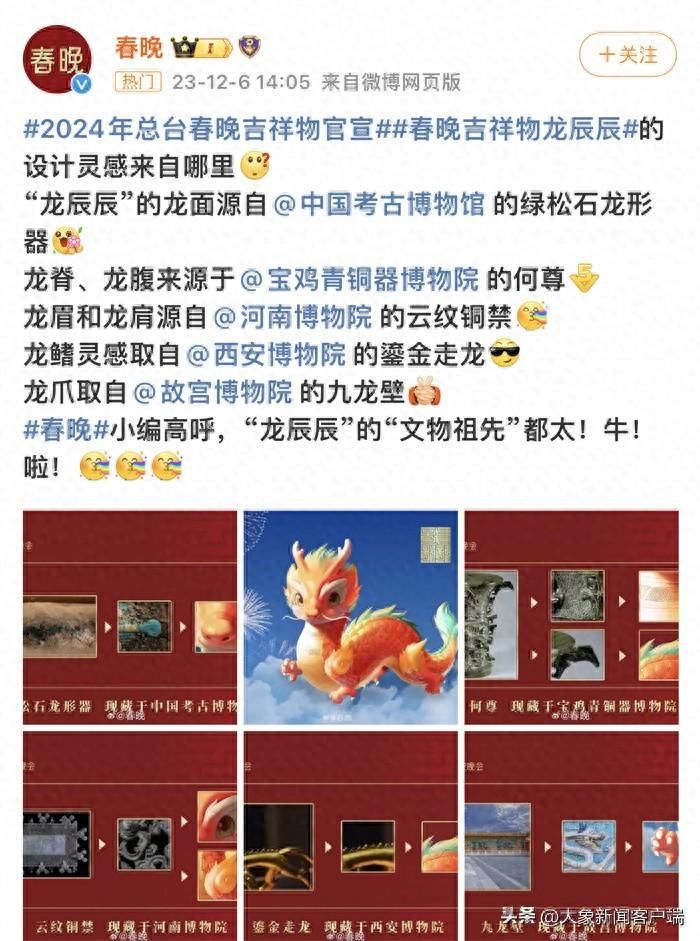This screenshot has height=941, width=700.
Task: Visit the @中国考古博物馆 mention
Action: [380, 205]
